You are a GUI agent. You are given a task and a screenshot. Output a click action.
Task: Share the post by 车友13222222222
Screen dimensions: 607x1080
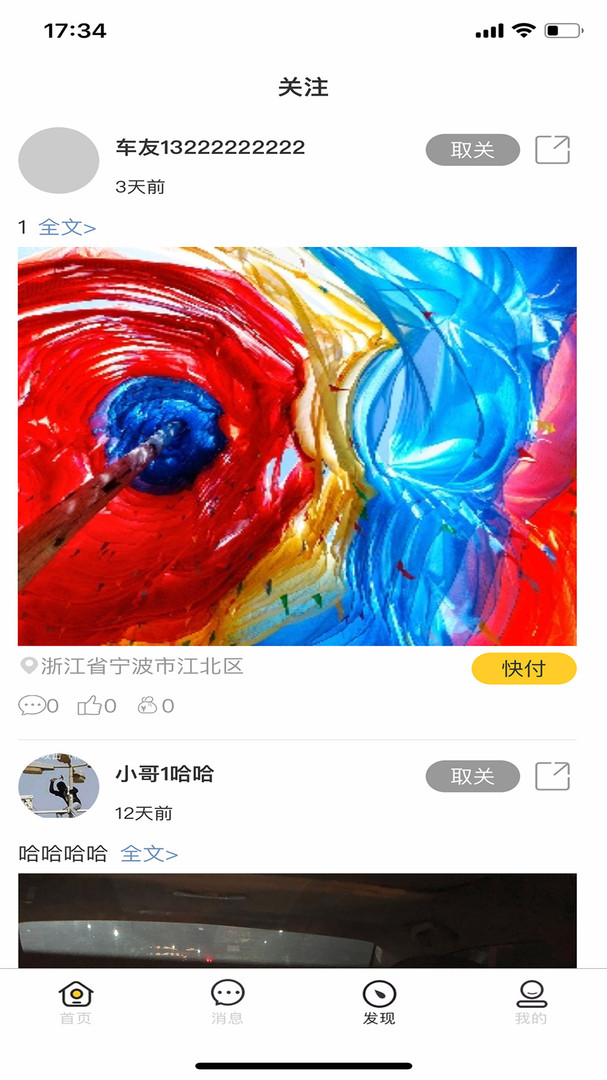coord(552,150)
